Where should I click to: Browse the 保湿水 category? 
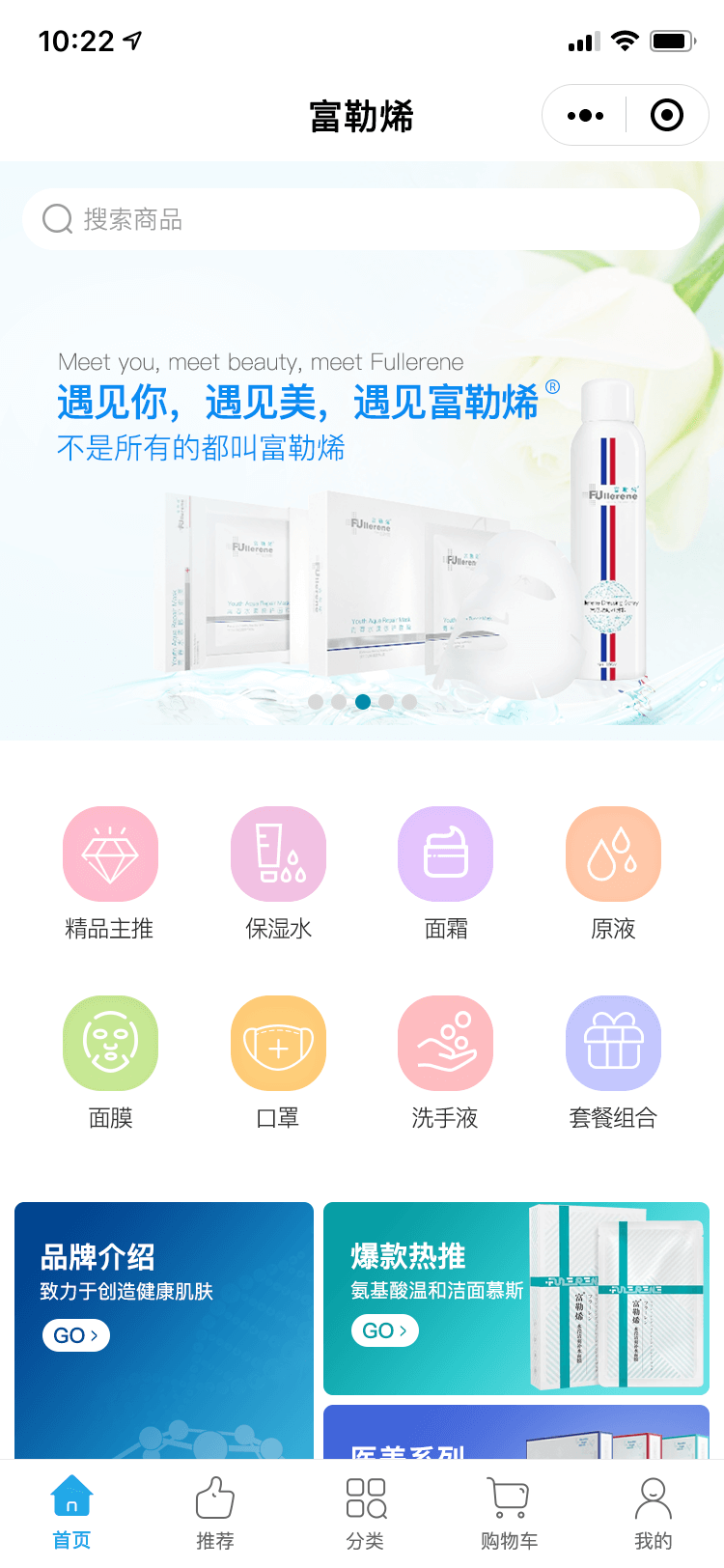[x=278, y=855]
